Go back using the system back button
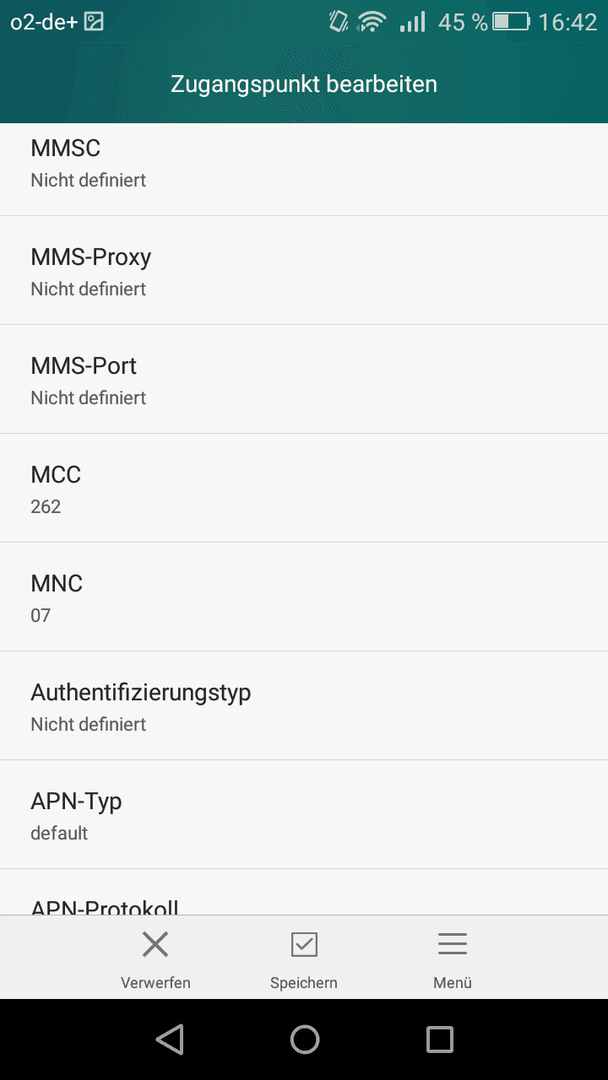 tap(169, 1039)
